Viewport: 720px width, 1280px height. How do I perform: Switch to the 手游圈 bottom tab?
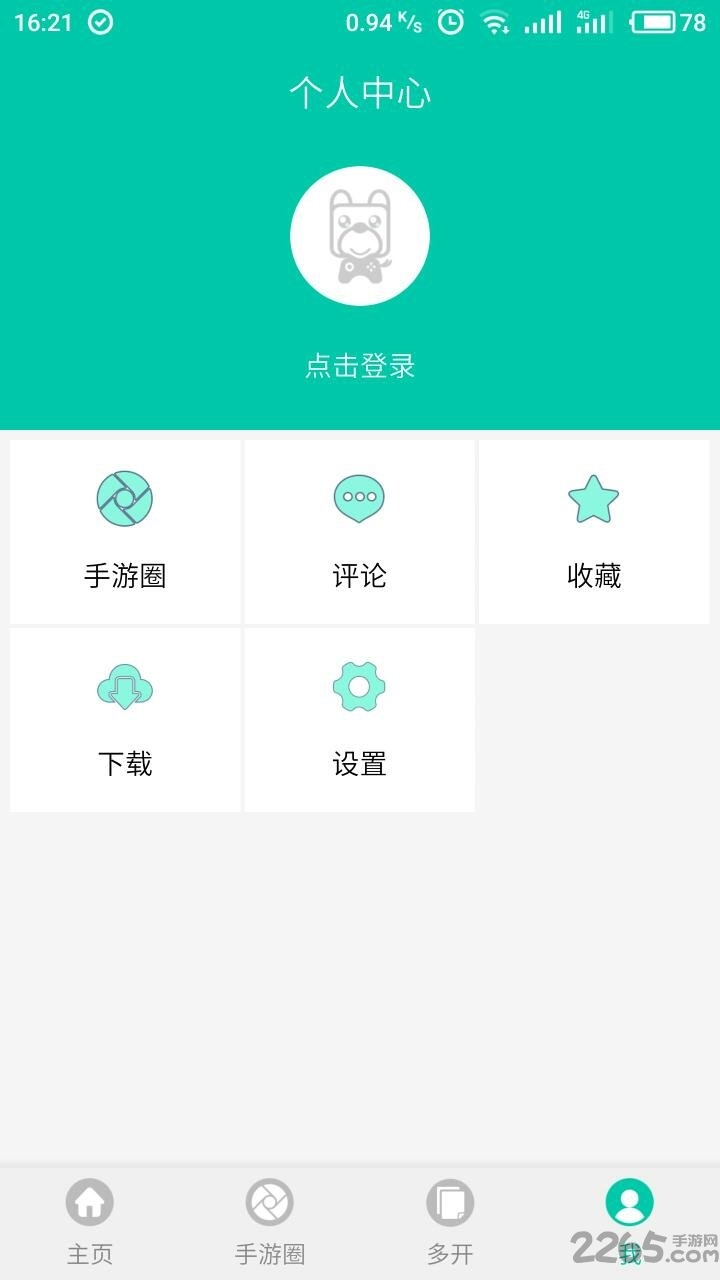click(270, 1222)
